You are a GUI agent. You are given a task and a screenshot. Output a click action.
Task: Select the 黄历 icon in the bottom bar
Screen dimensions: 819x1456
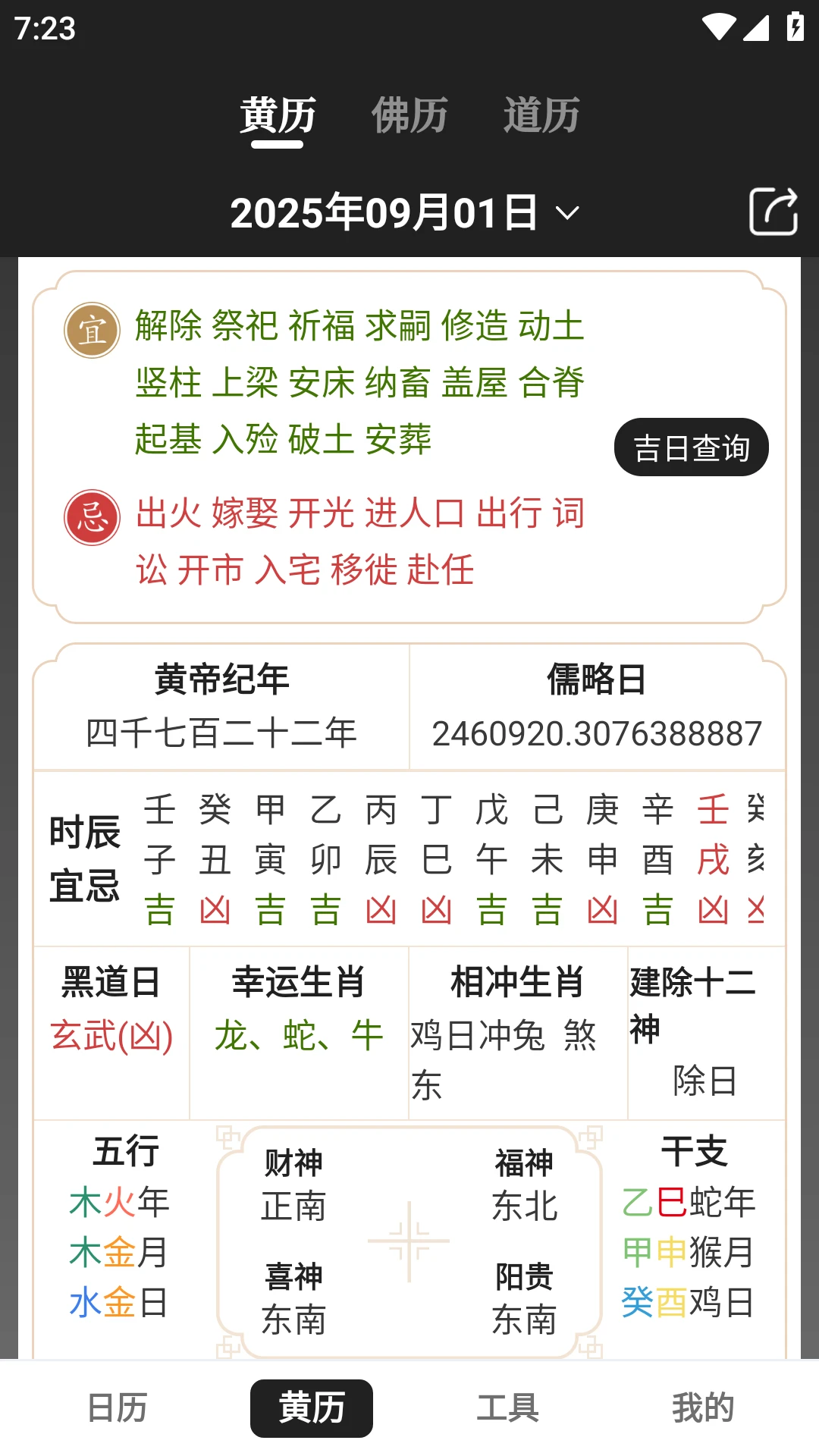click(312, 1407)
